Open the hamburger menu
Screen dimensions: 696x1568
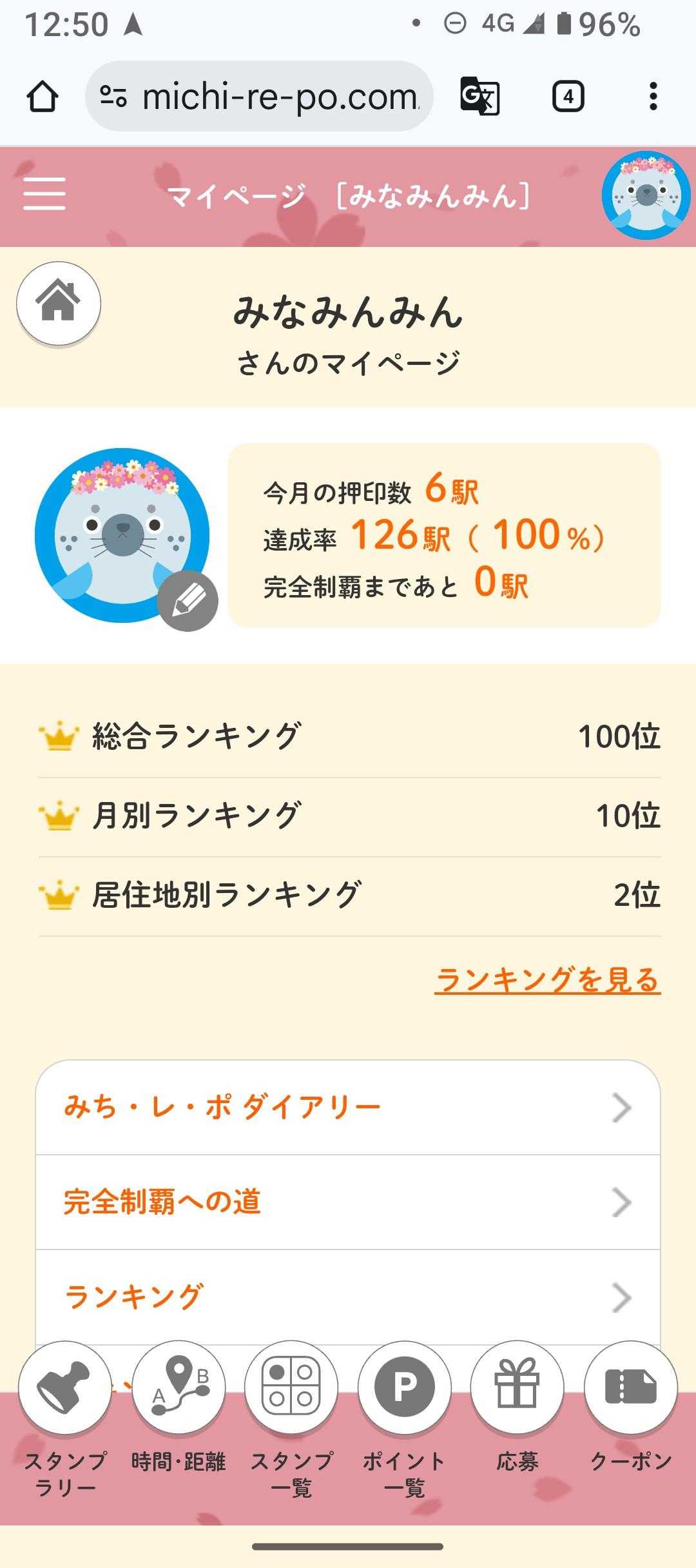pyautogui.click(x=44, y=194)
